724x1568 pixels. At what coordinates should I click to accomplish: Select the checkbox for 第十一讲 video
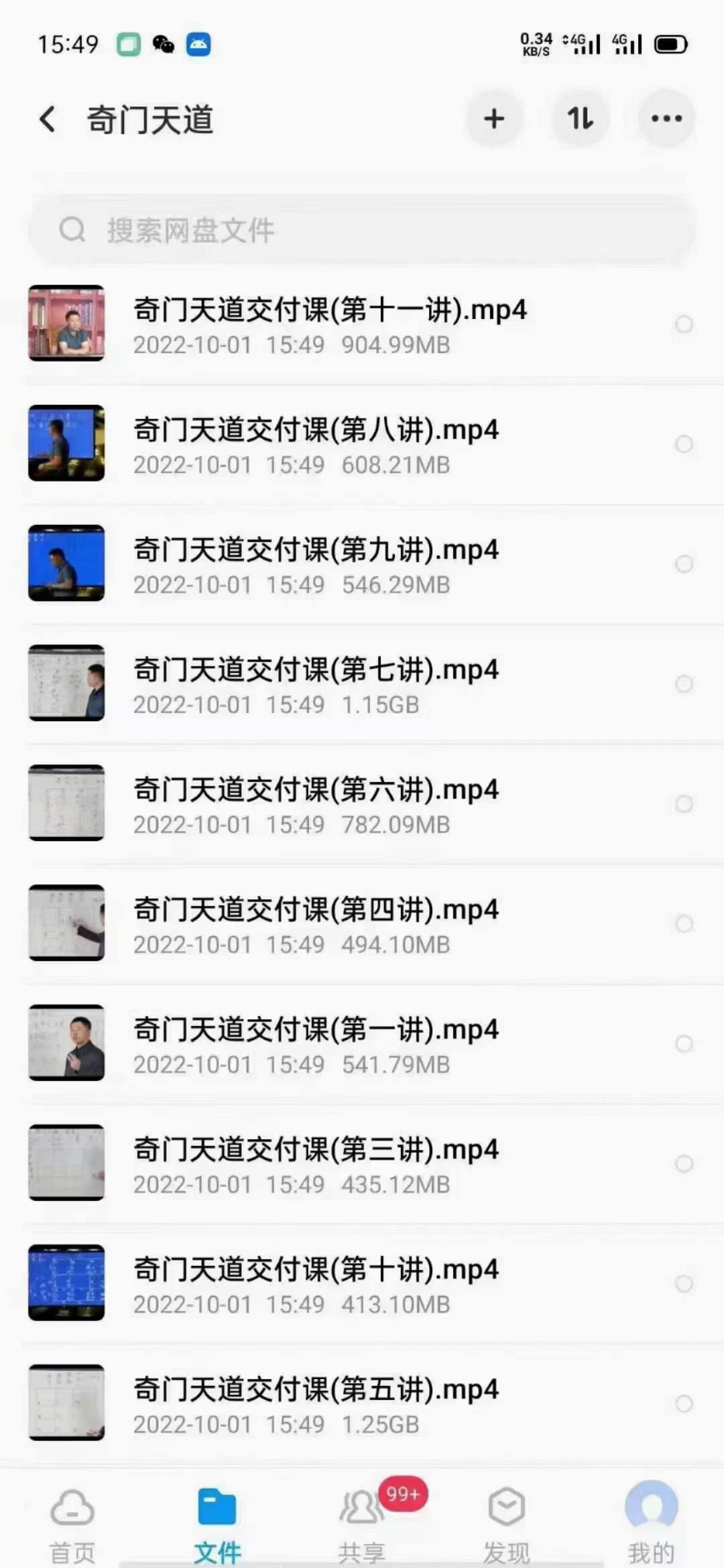coord(684,324)
